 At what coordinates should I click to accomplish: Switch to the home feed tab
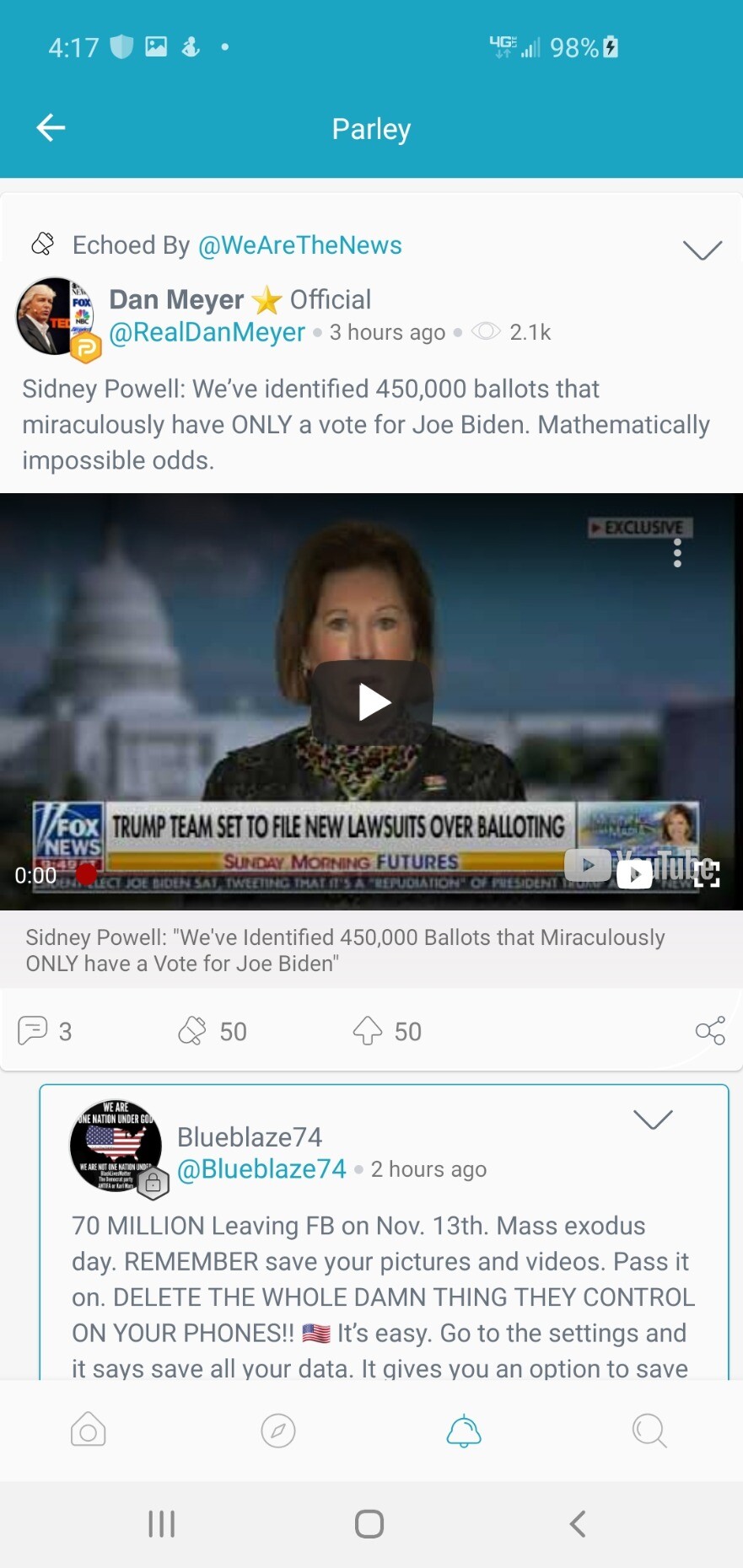[x=89, y=1431]
